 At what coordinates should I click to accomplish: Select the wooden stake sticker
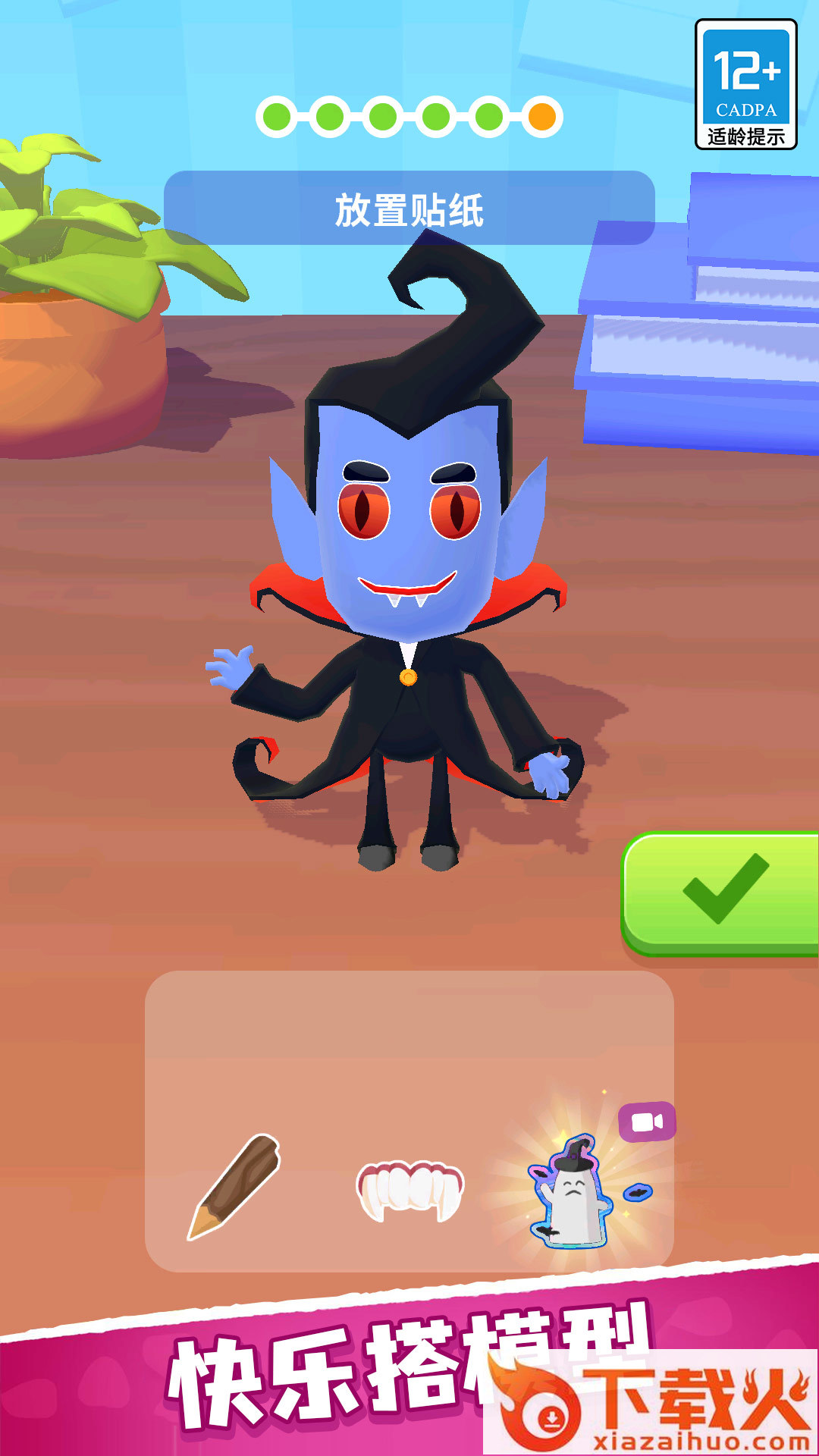[x=235, y=1185]
